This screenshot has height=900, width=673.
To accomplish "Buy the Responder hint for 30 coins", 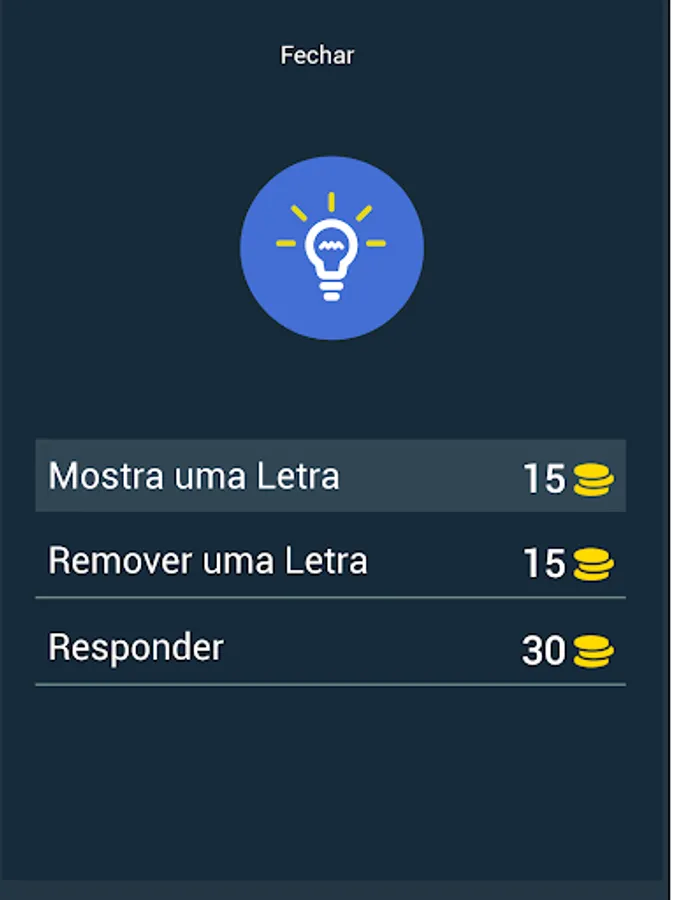I will (x=330, y=649).
